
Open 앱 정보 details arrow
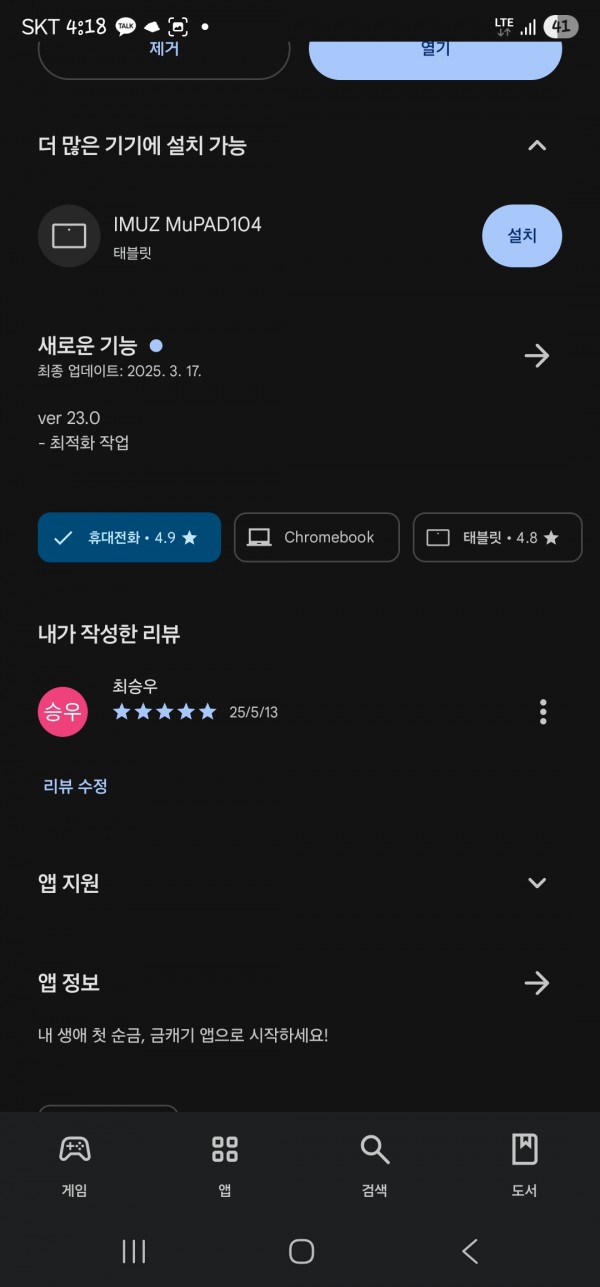[x=537, y=983]
